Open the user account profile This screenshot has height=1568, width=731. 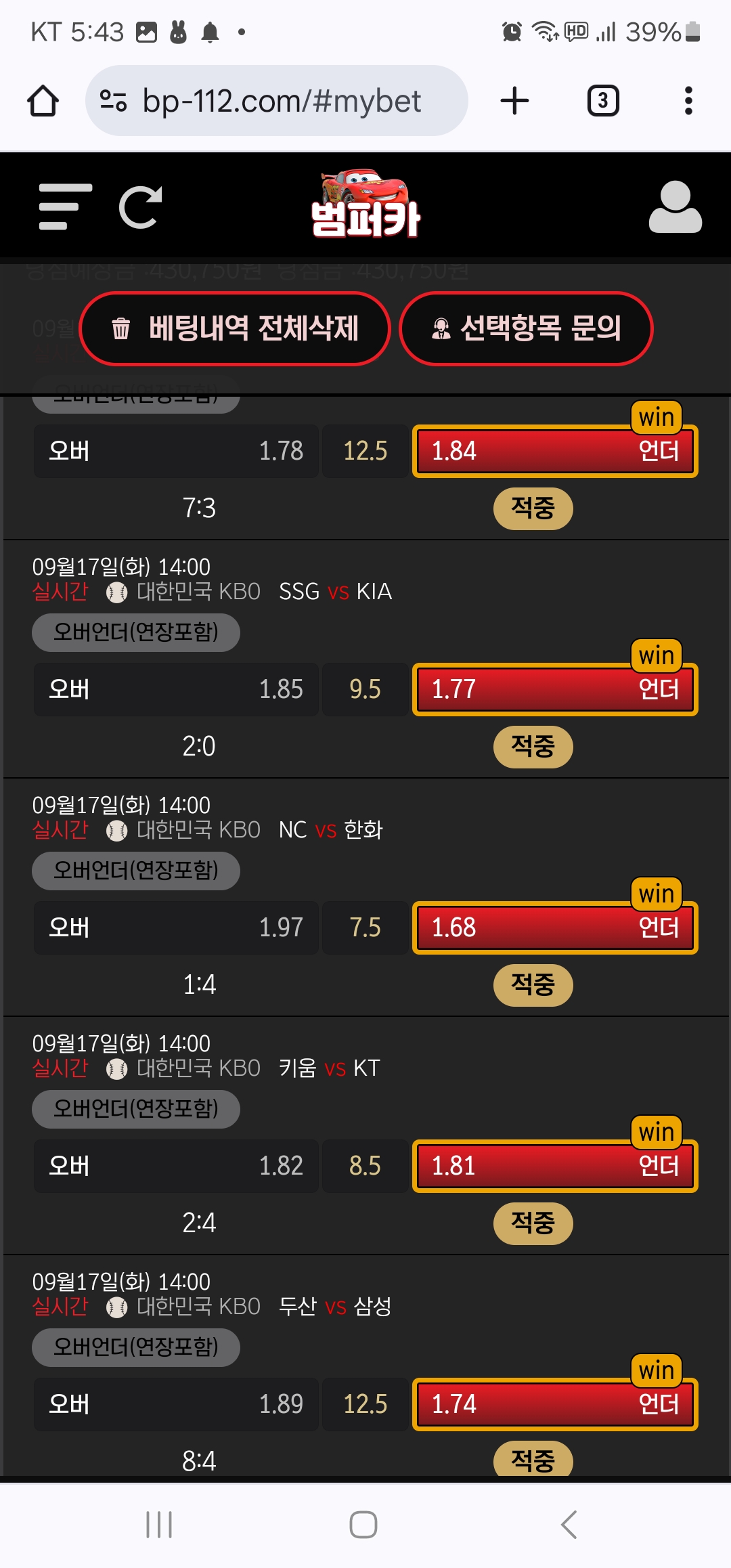tap(675, 206)
